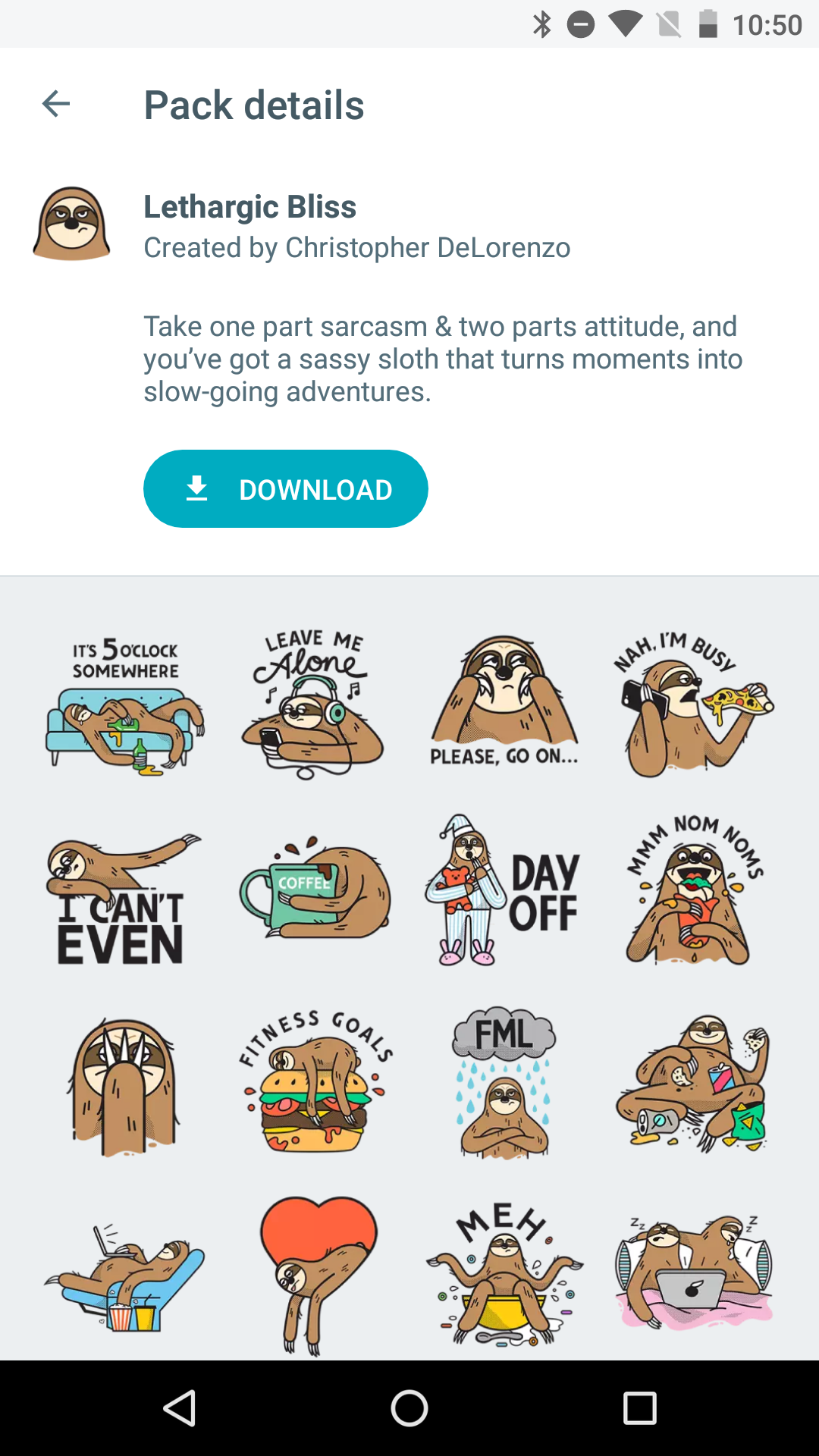Download the Lethargic Bliss sticker pack

[286, 489]
